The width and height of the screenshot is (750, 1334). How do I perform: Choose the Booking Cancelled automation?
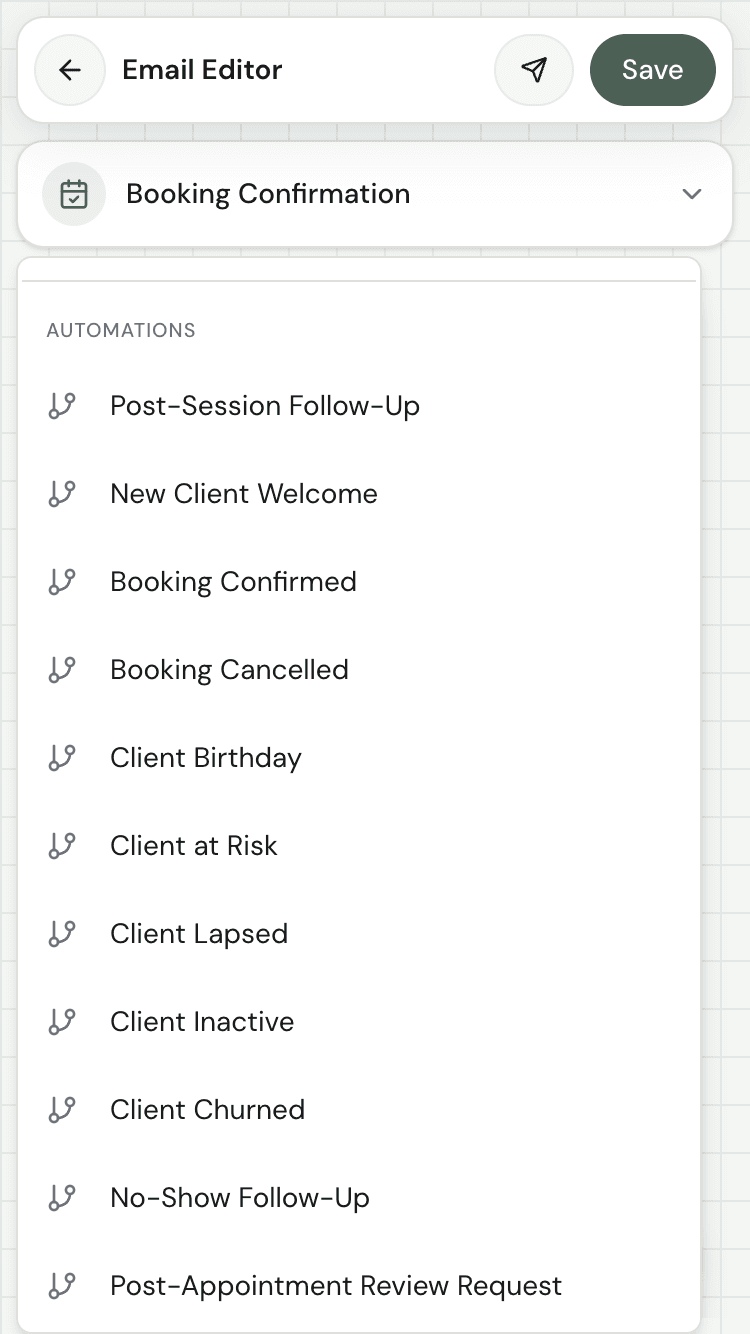tap(229, 669)
